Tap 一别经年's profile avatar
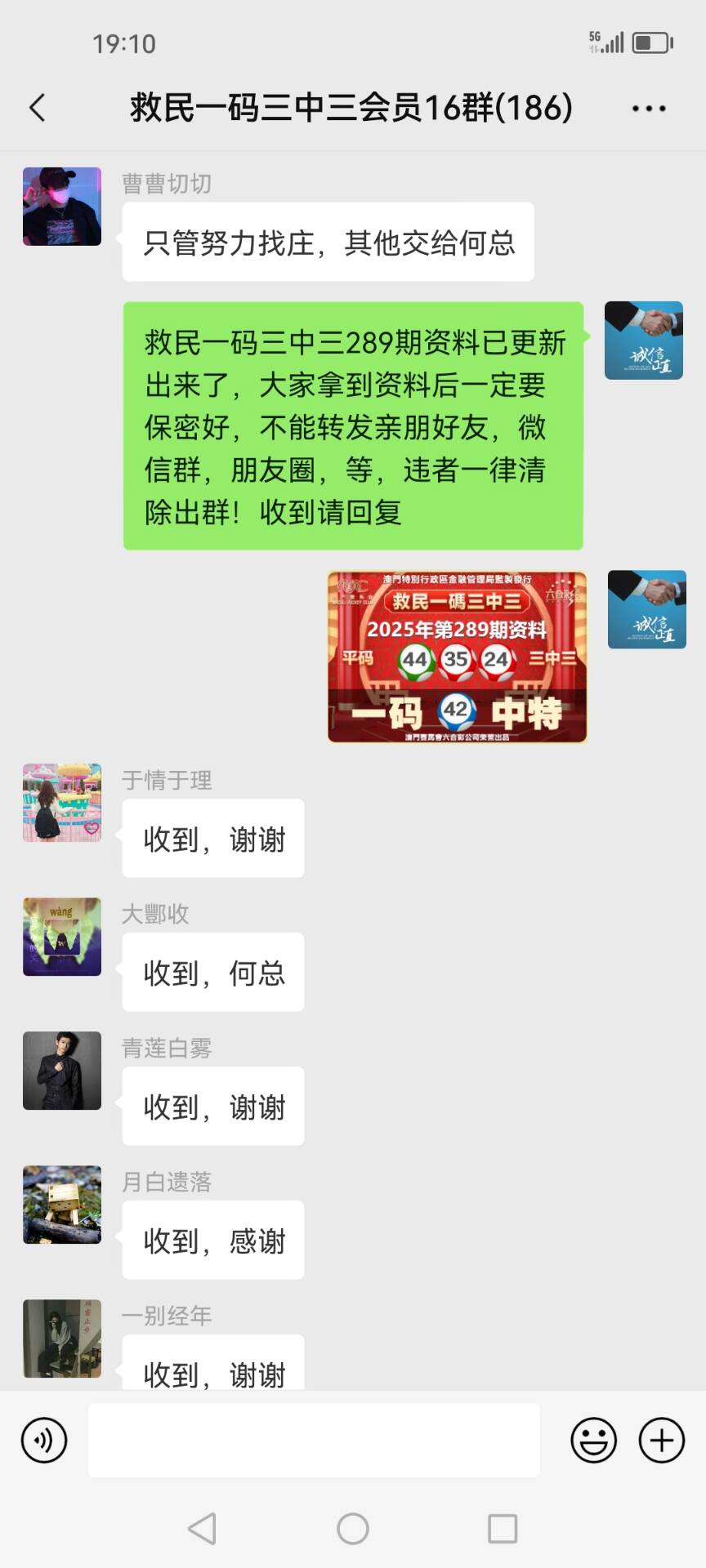The image size is (706, 1568). [62, 1339]
